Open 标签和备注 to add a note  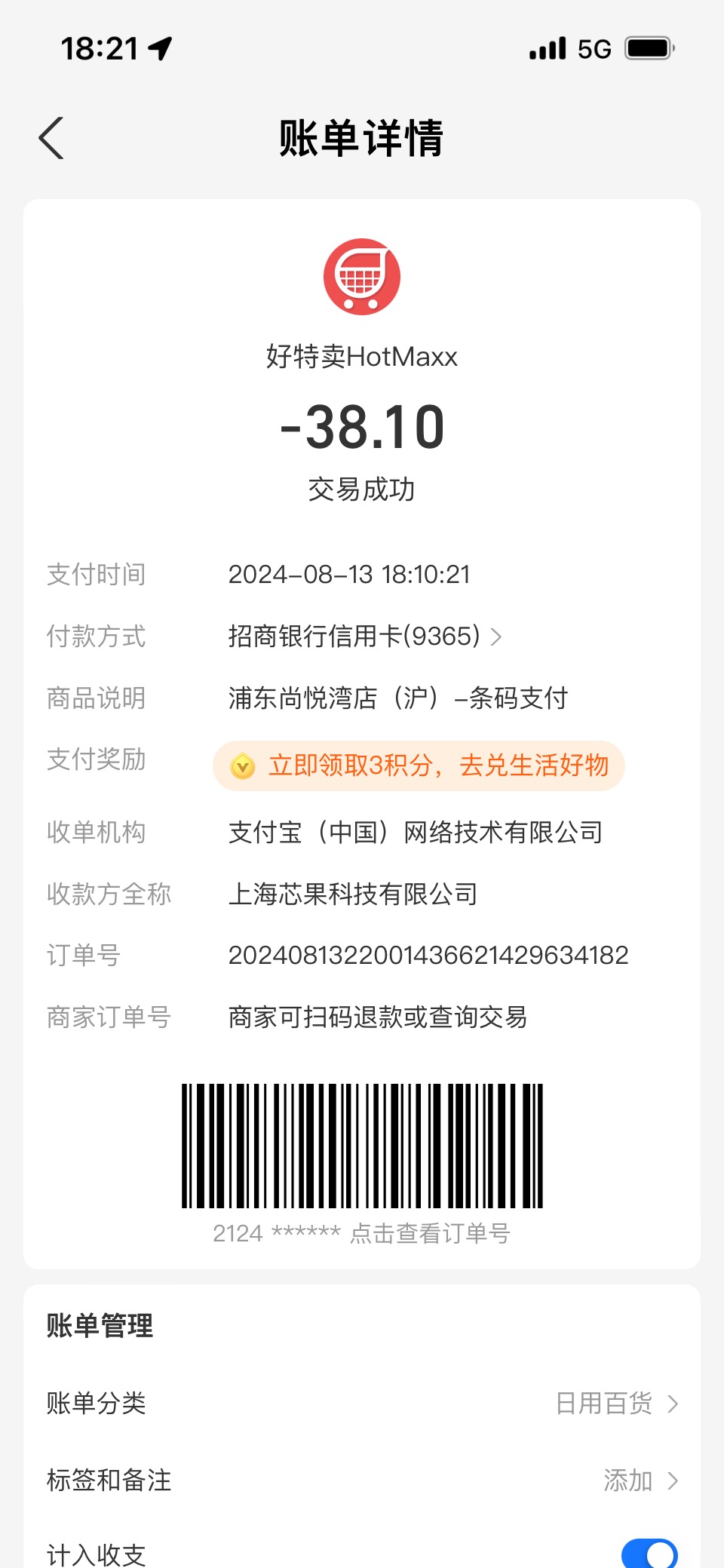point(362,1481)
